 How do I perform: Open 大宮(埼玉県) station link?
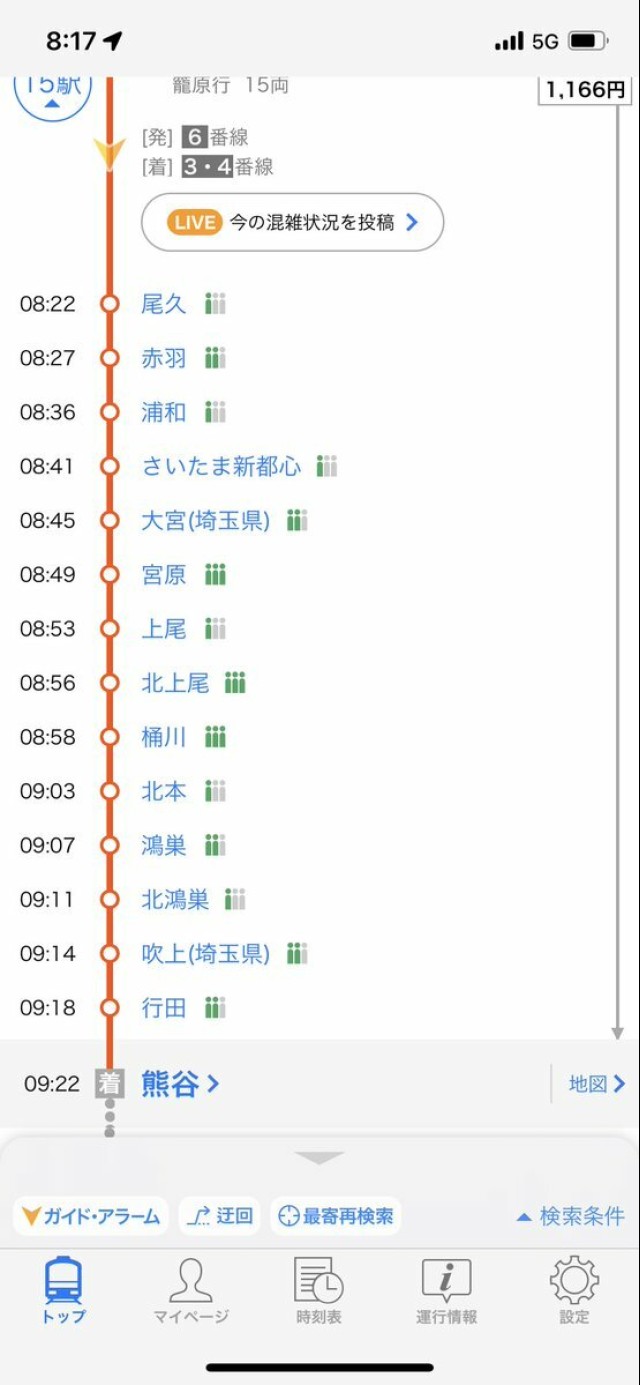point(206,520)
